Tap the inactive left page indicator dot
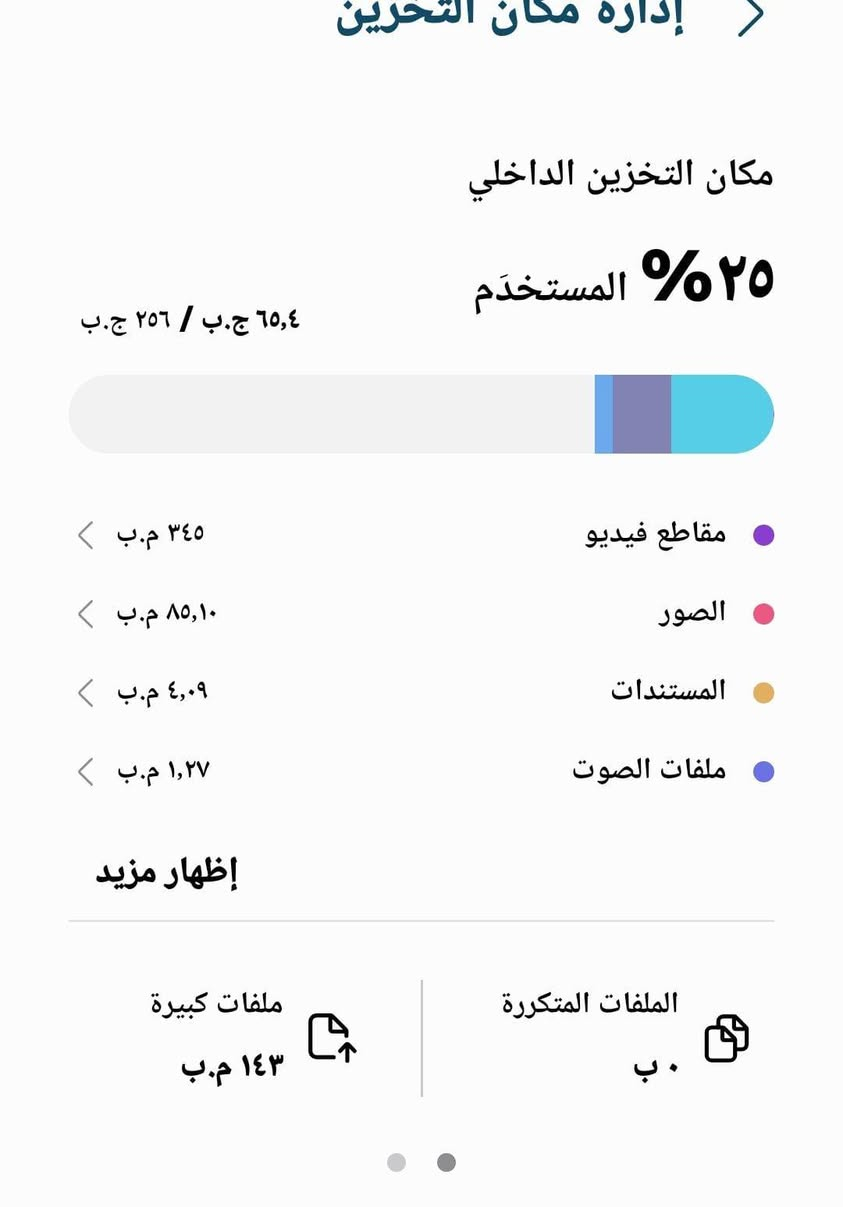This screenshot has width=843, height=1207. coord(396,1163)
